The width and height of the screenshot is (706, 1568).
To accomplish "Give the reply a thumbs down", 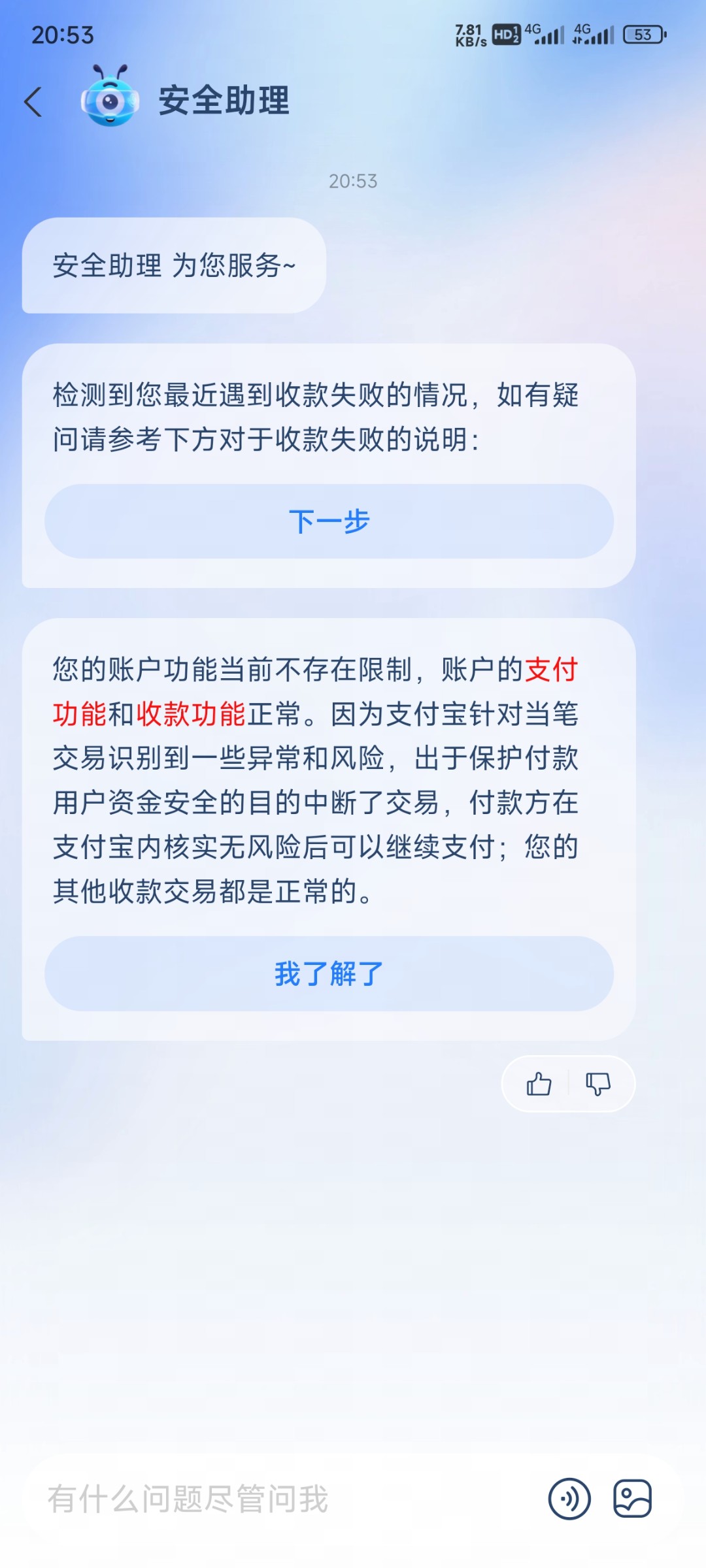I will click(597, 1084).
